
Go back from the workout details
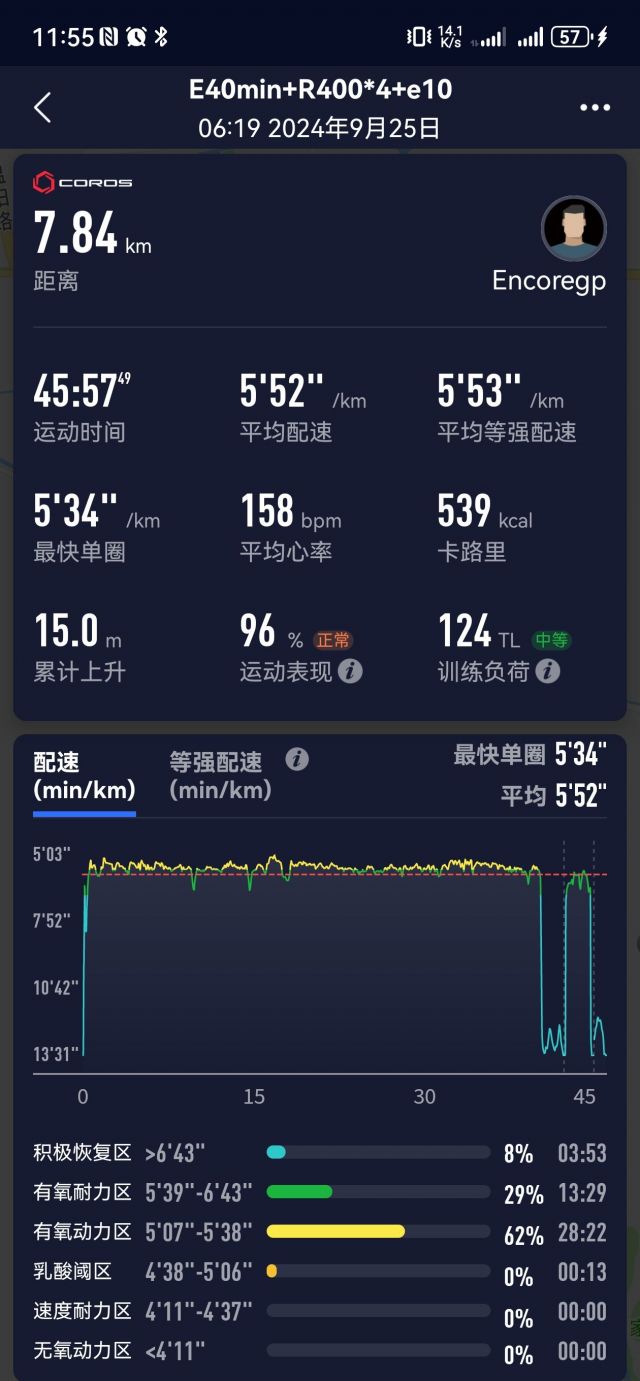click(42, 108)
